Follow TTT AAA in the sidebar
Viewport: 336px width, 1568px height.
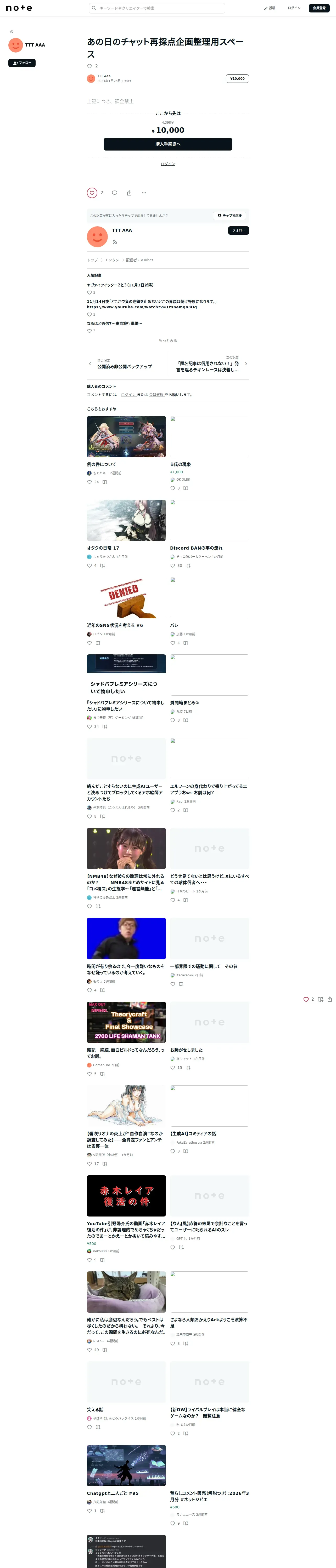point(22,63)
